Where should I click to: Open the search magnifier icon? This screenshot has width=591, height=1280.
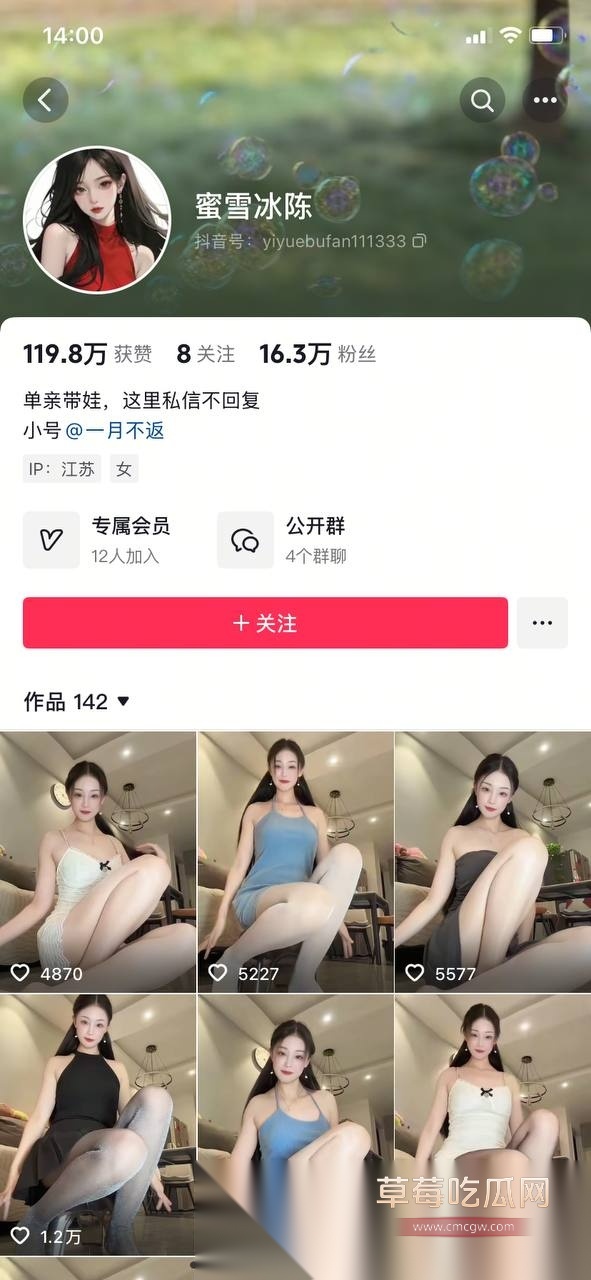pyautogui.click(x=482, y=100)
